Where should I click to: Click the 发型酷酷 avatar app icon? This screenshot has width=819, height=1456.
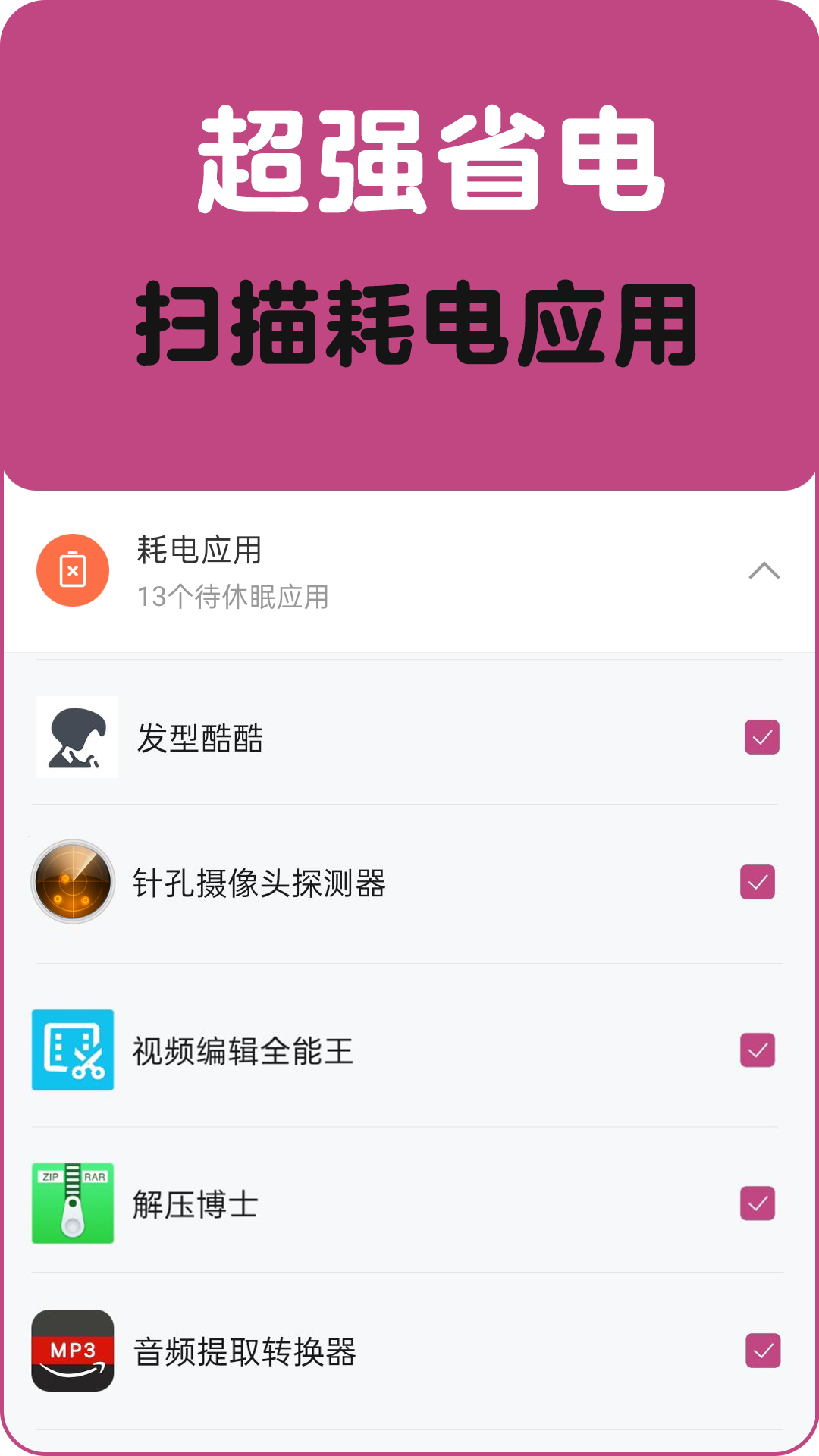(x=77, y=736)
